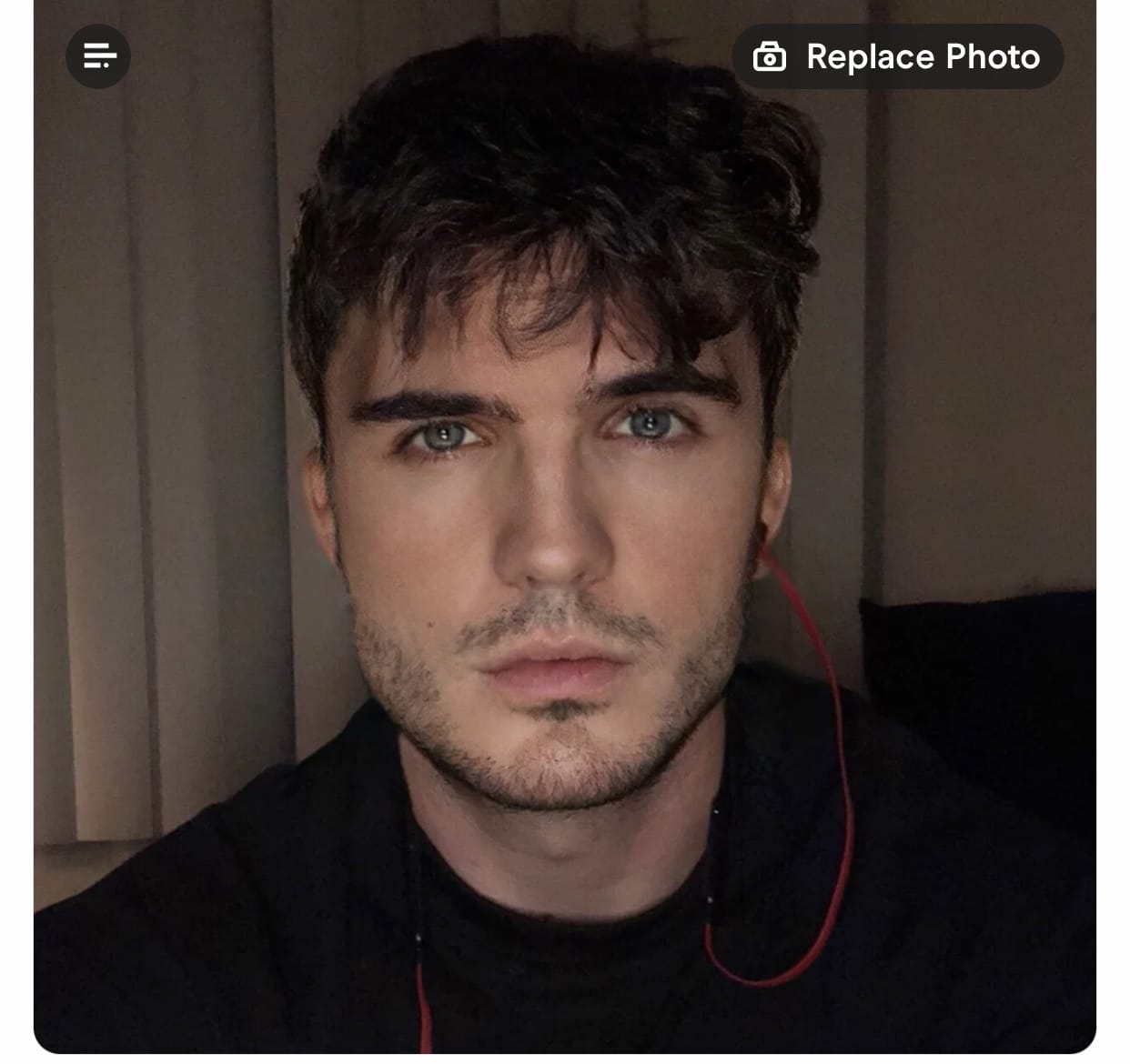Tap the Replace Photo button

(x=897, y=56)
